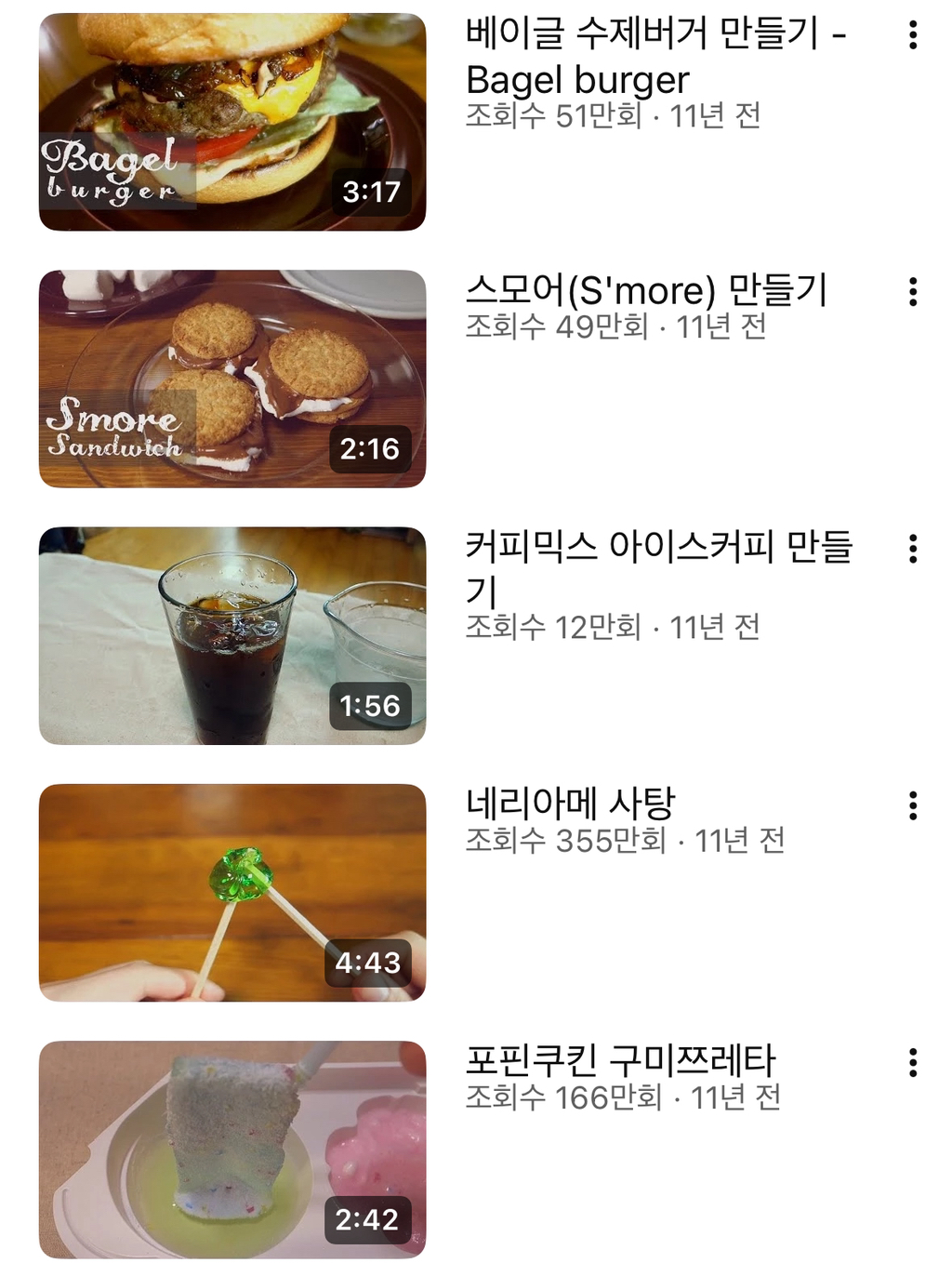
Task: Open more options for 스모어(S'more) 만들기
Action: (x=913, y=292)
